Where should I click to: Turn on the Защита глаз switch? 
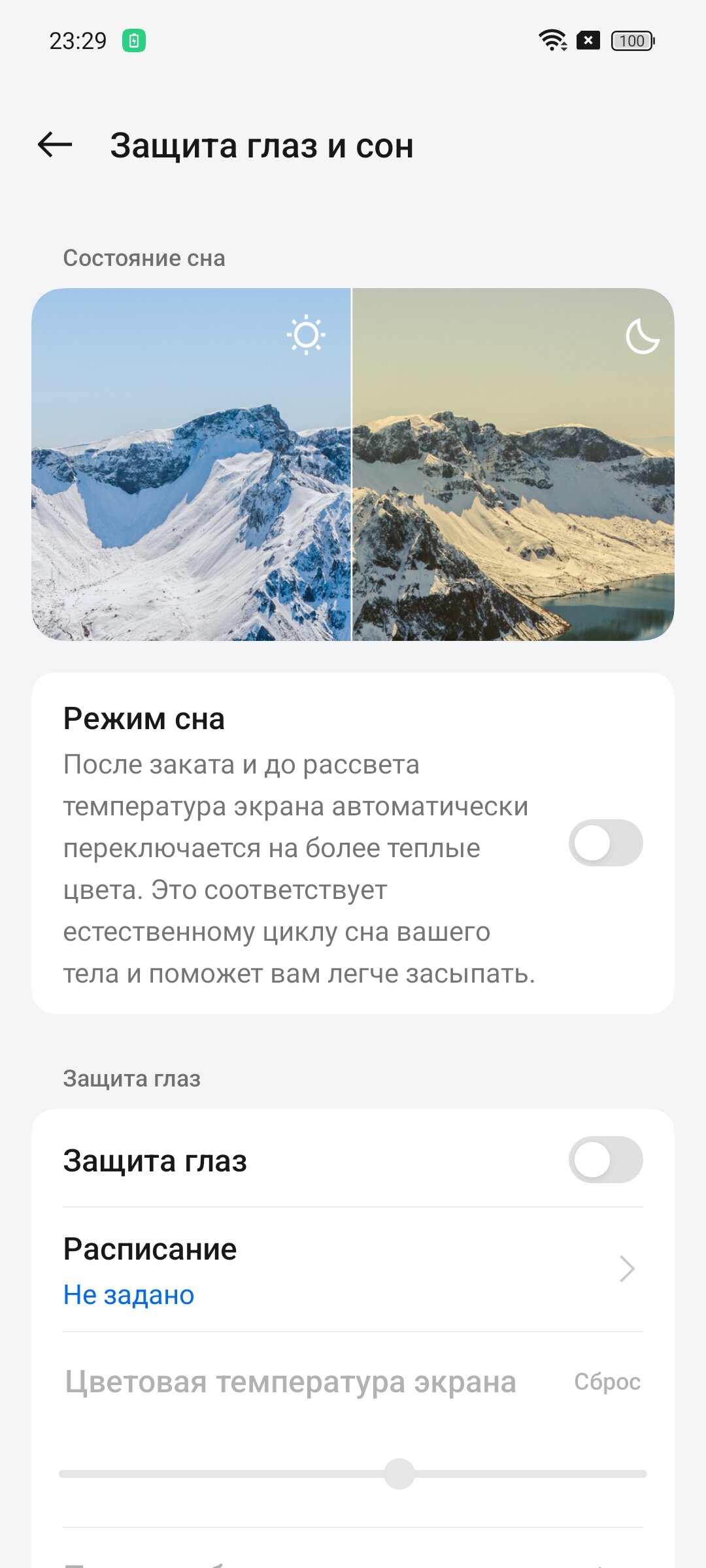[x=605, y=1160]
